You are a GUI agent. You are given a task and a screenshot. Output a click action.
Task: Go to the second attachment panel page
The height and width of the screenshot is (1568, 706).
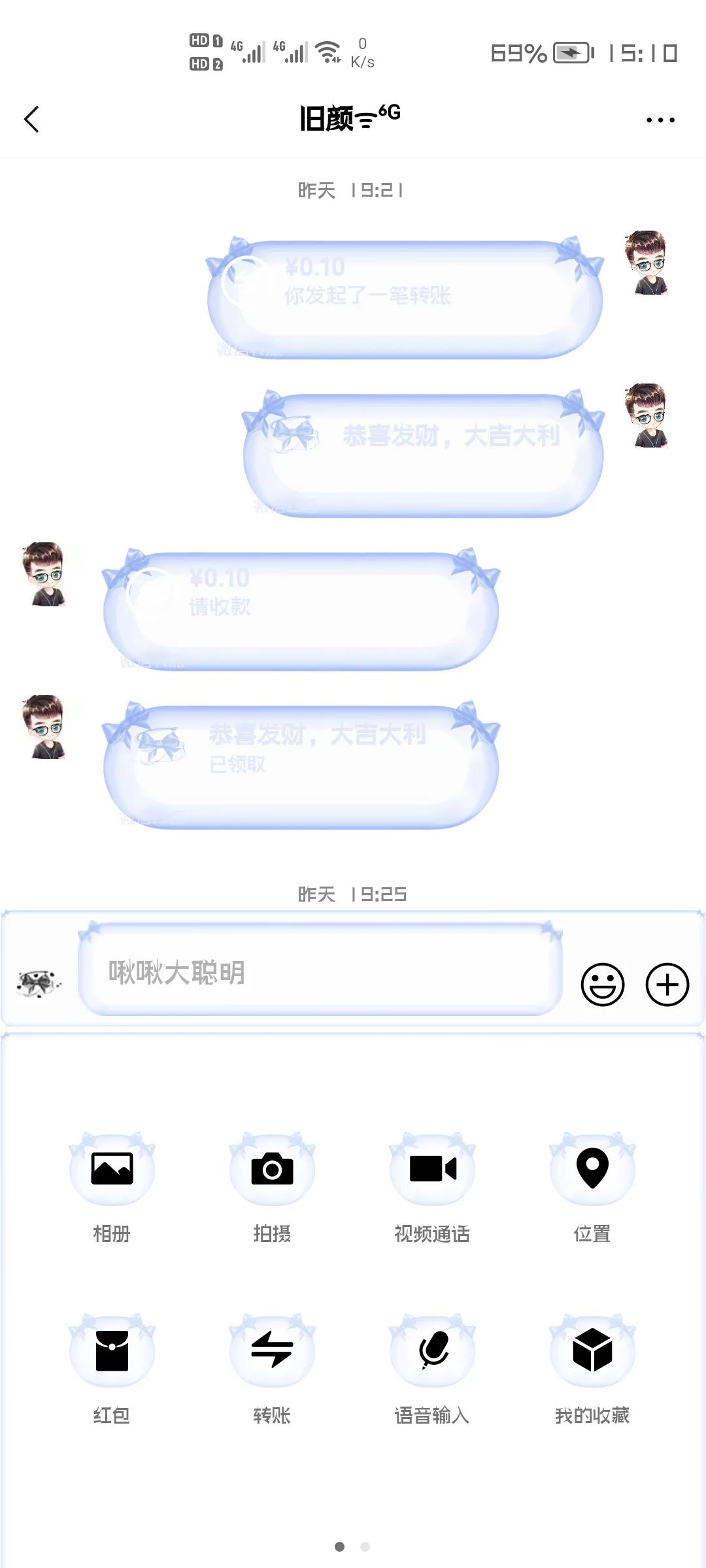(x=365, y=1546)
